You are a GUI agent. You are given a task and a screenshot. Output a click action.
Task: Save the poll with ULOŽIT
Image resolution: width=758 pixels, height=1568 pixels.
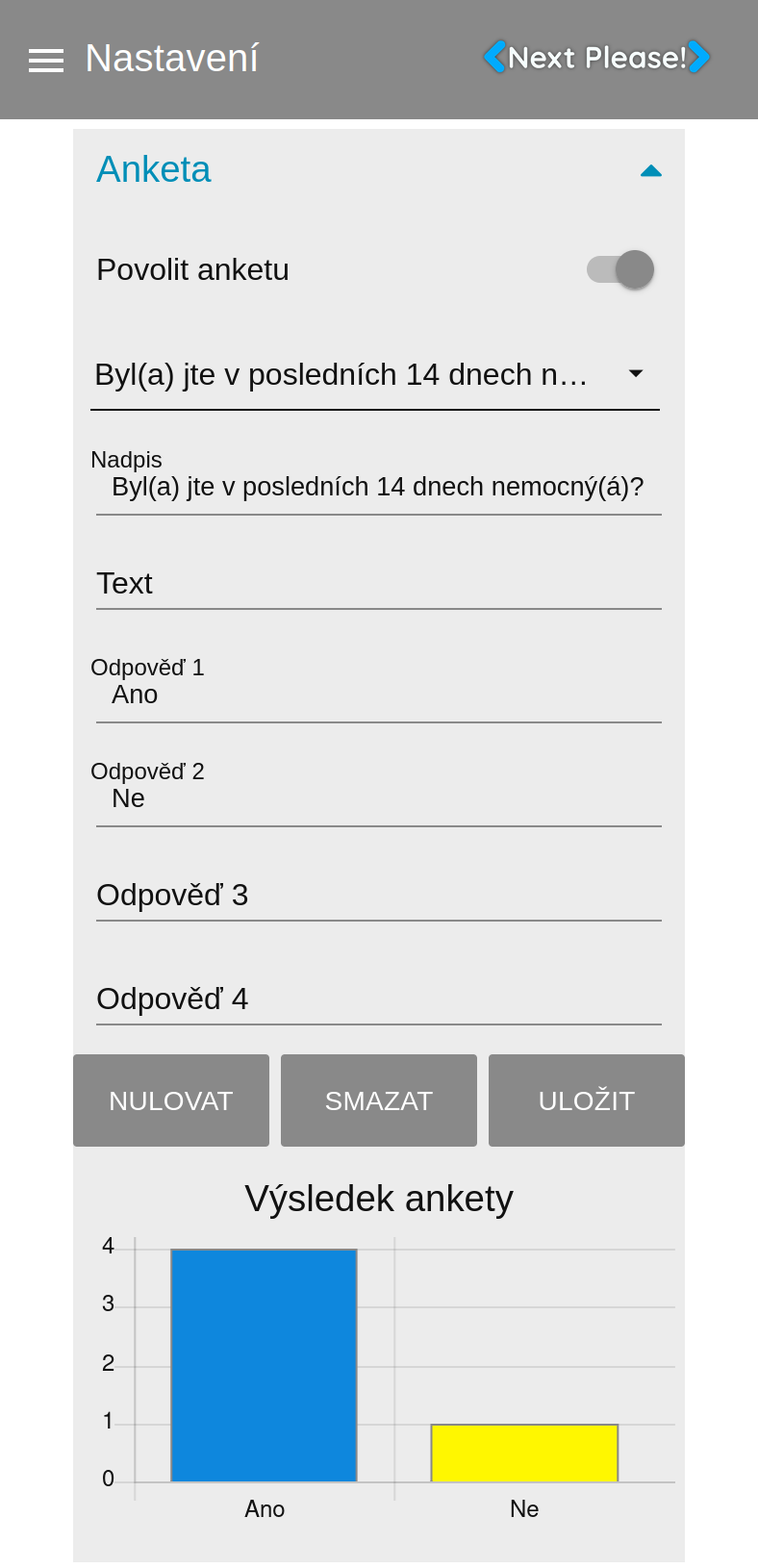(587, 1100)
